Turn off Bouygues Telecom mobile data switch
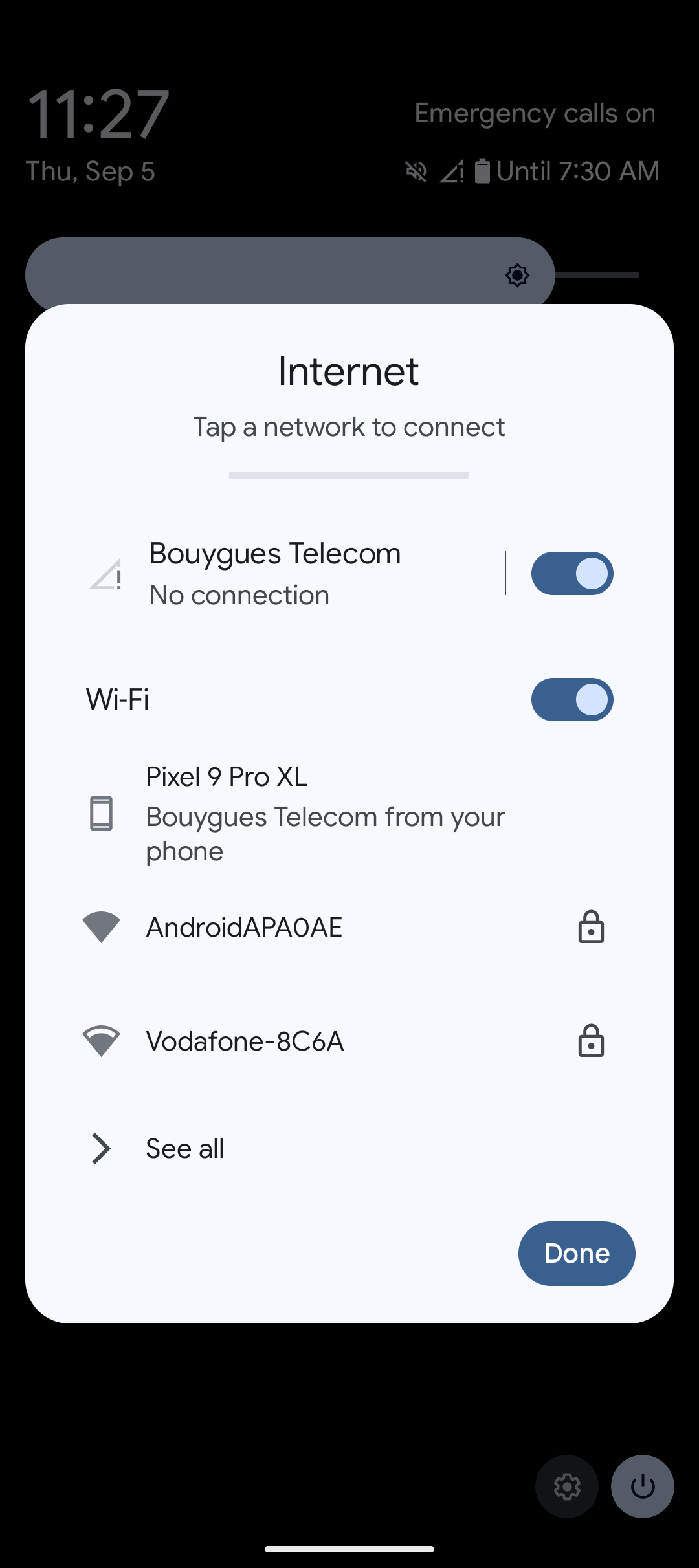The image size is (699, 1568). pyautogui.click(x=572, y=573)
